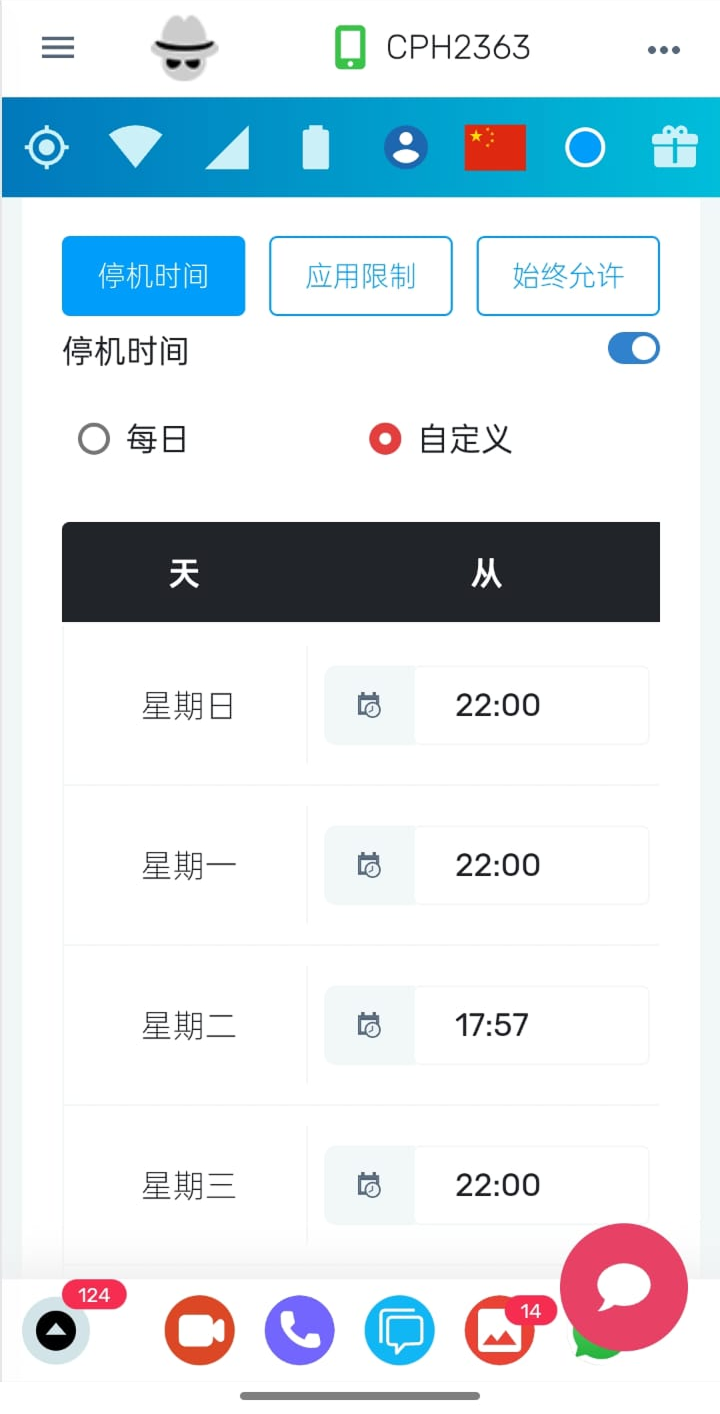Turn off the 停机时间 switch
This screenshot has width=720, height=1414.
click(x=634, y=348)
